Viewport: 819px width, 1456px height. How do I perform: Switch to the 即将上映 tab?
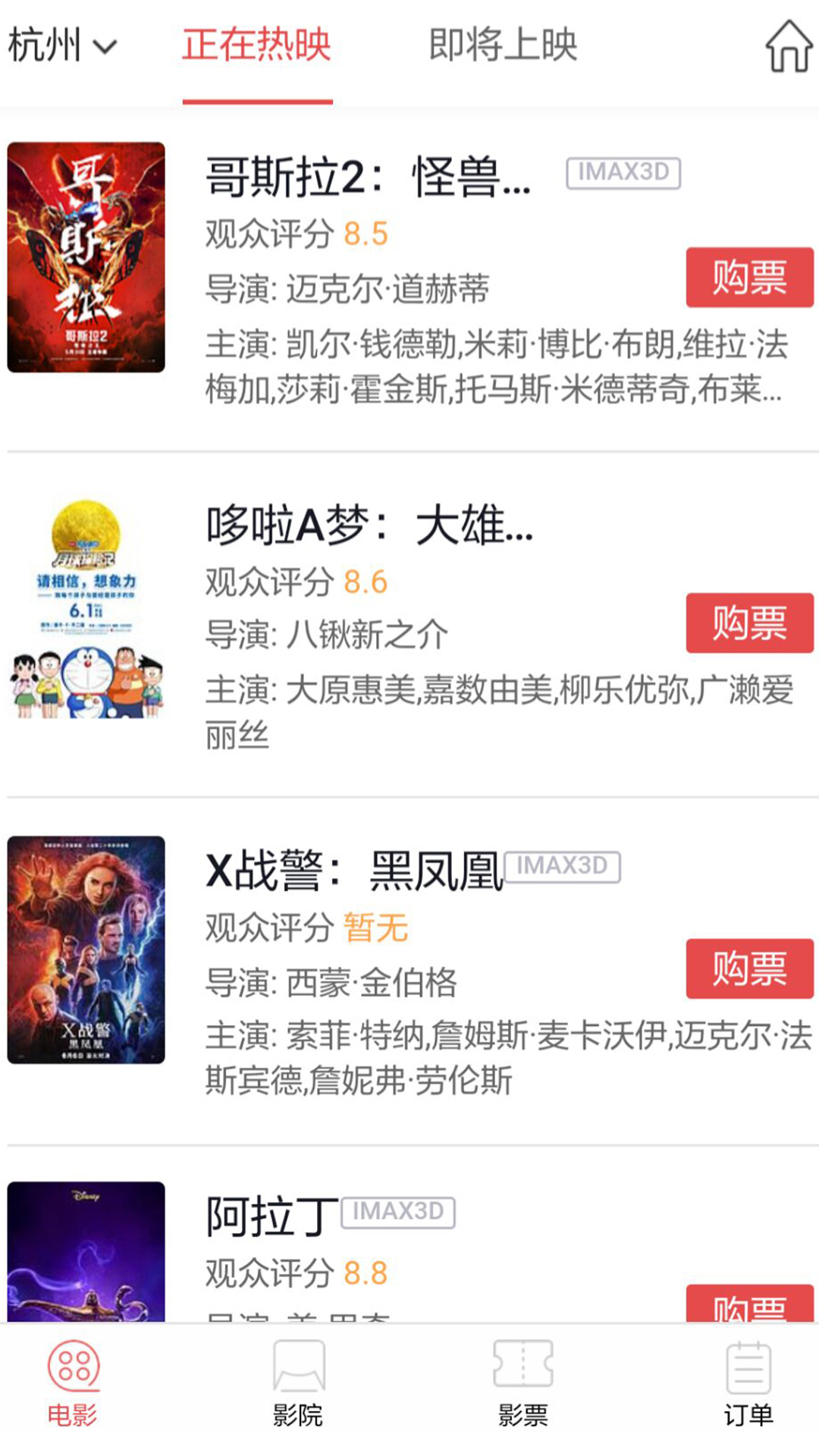coord(503,45)
